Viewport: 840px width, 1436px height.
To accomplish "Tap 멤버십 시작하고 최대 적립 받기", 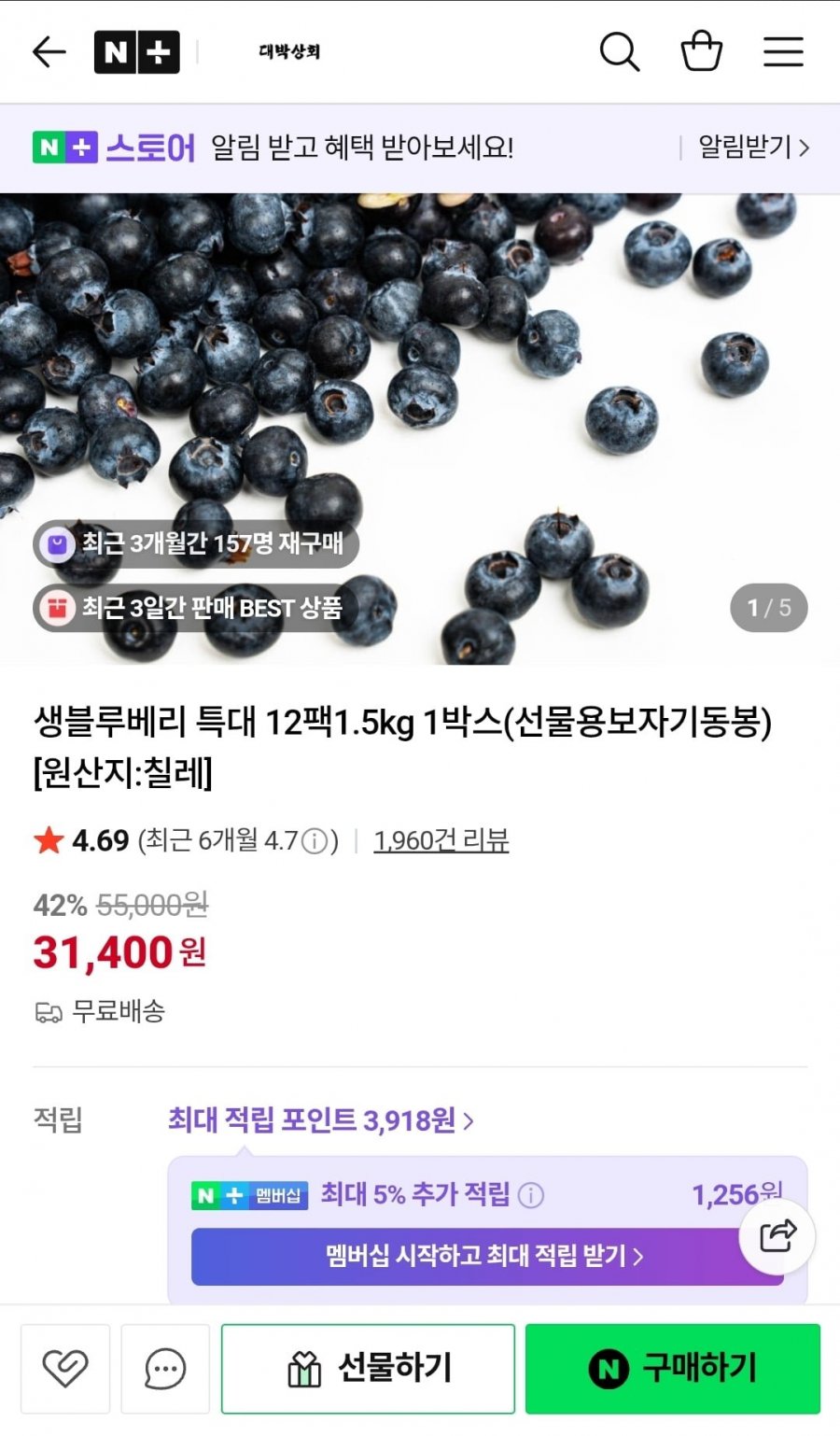I will tap(485, 1256).
